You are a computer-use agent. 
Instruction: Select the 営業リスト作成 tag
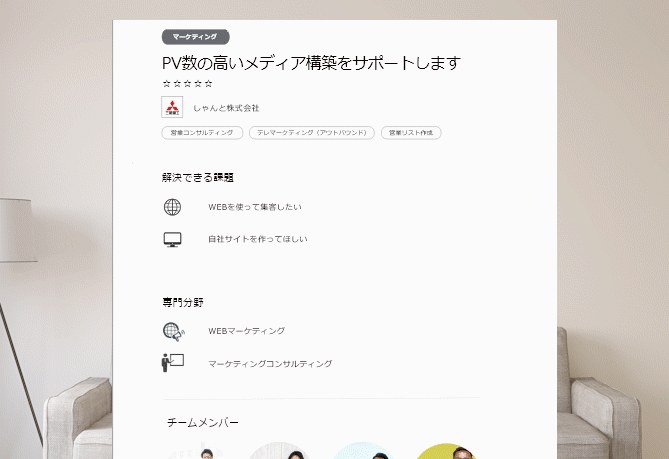tap(410, 132)
